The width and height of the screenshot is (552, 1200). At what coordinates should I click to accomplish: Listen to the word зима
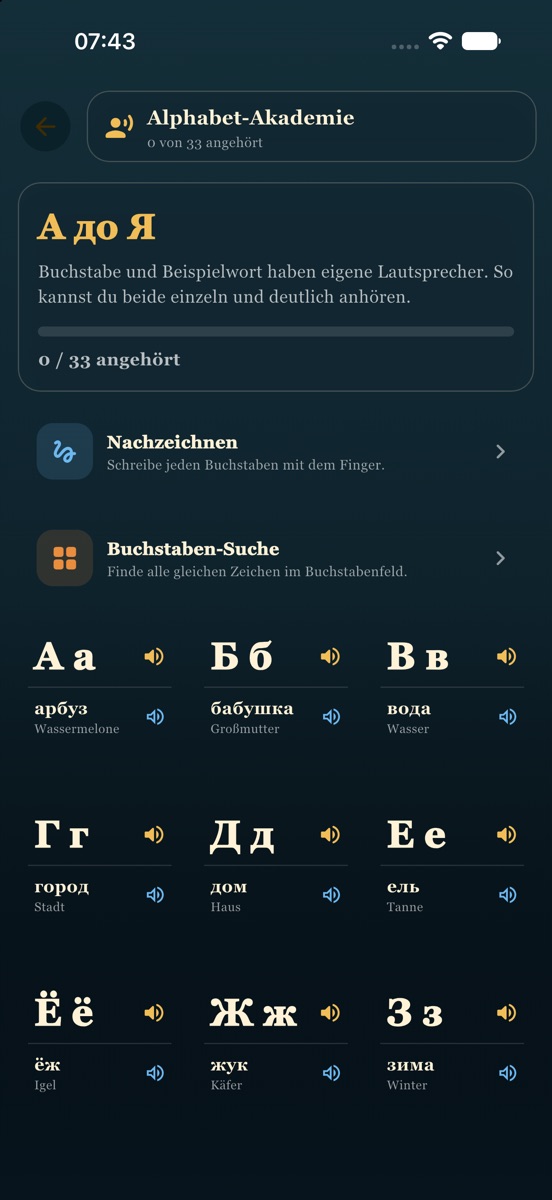pyautogui.click(x=508, y=1073)
